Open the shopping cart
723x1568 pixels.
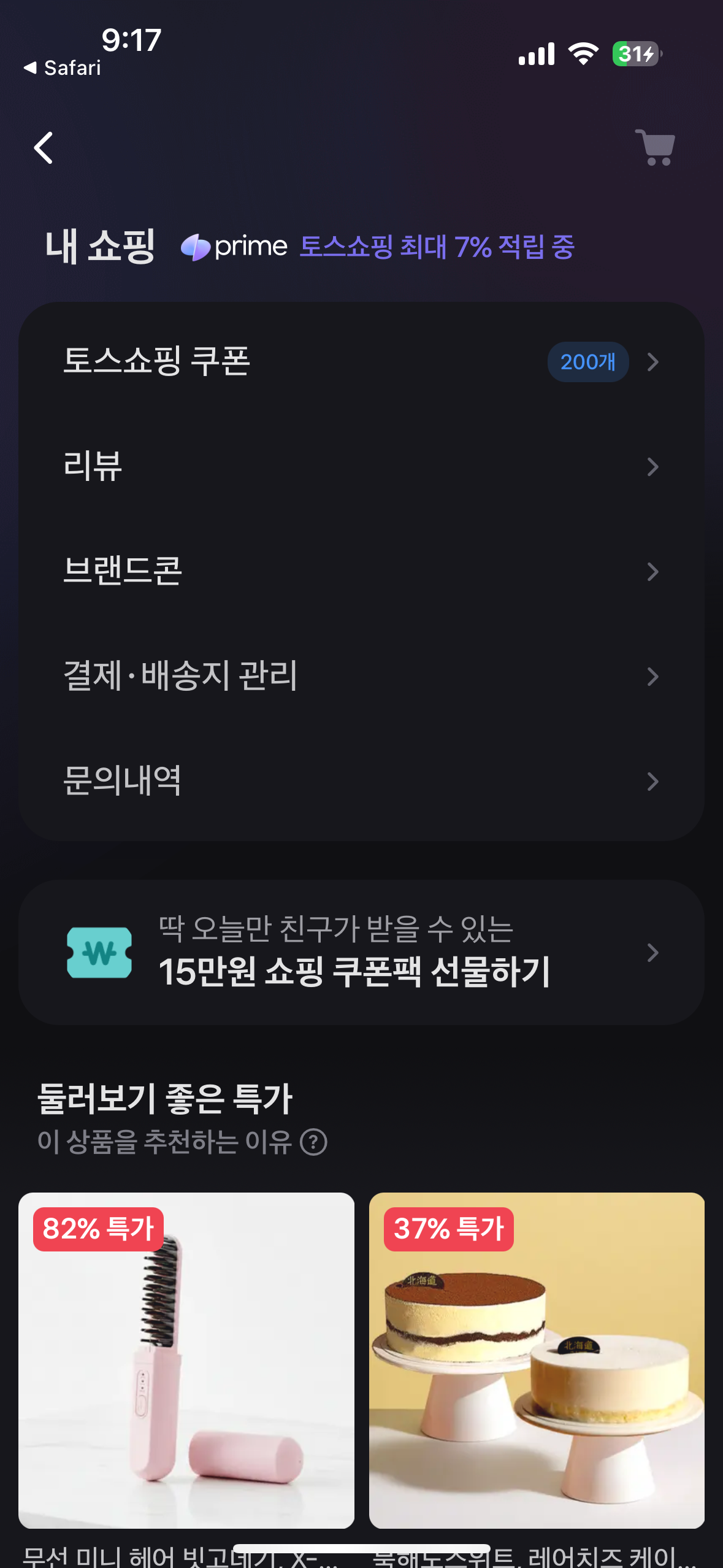pyautogui.click(x=655, y=147)
